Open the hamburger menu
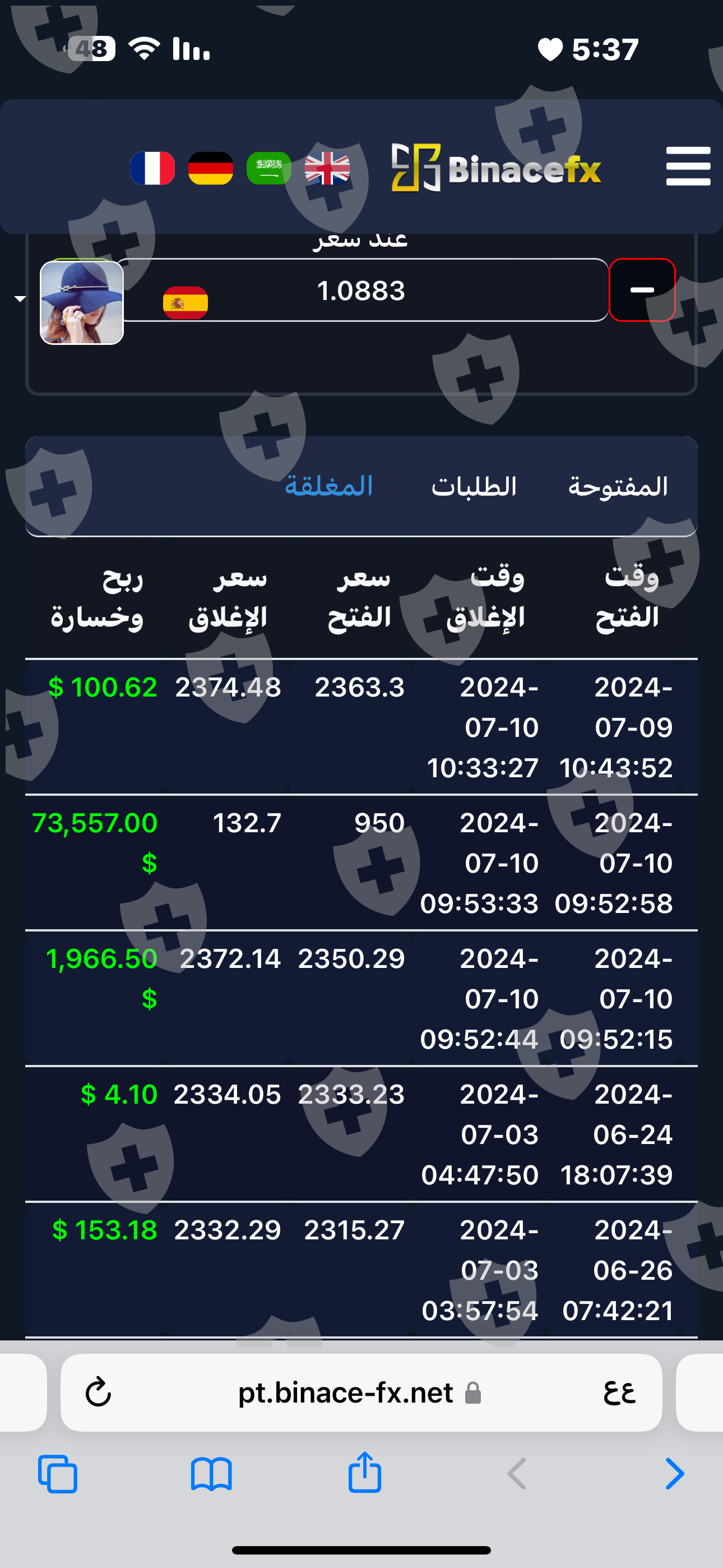The width and height of the screenshot is (723, 1568). [x=688, y=166]
